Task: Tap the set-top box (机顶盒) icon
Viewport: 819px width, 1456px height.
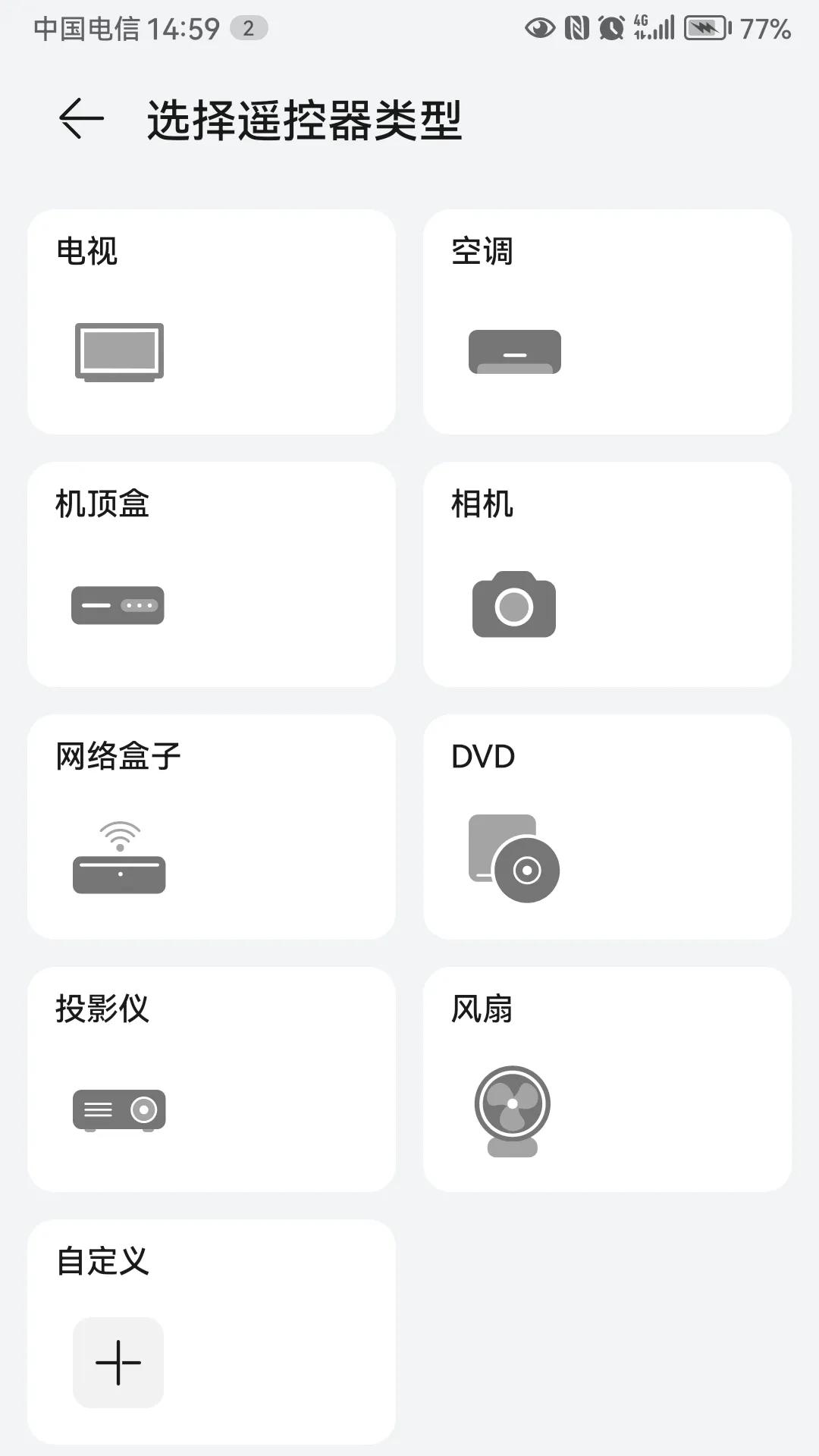Action: click(x=118, y=604)
